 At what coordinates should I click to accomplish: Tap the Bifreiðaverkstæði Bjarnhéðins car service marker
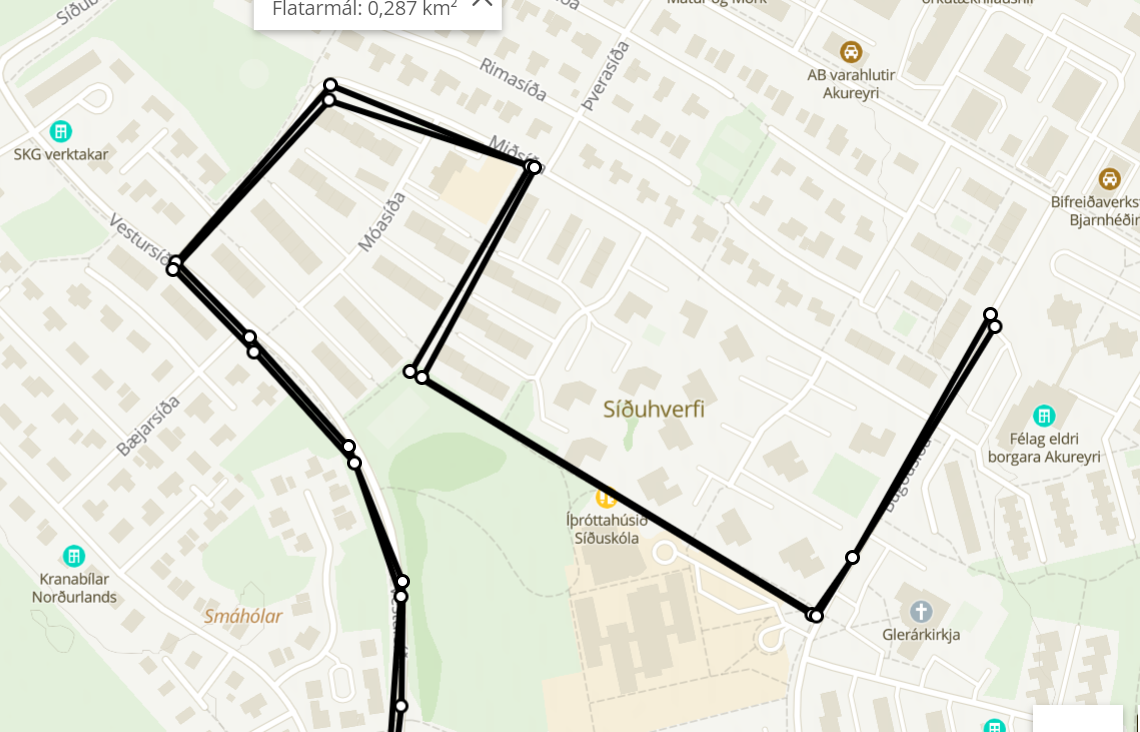tap(1109, 179)
